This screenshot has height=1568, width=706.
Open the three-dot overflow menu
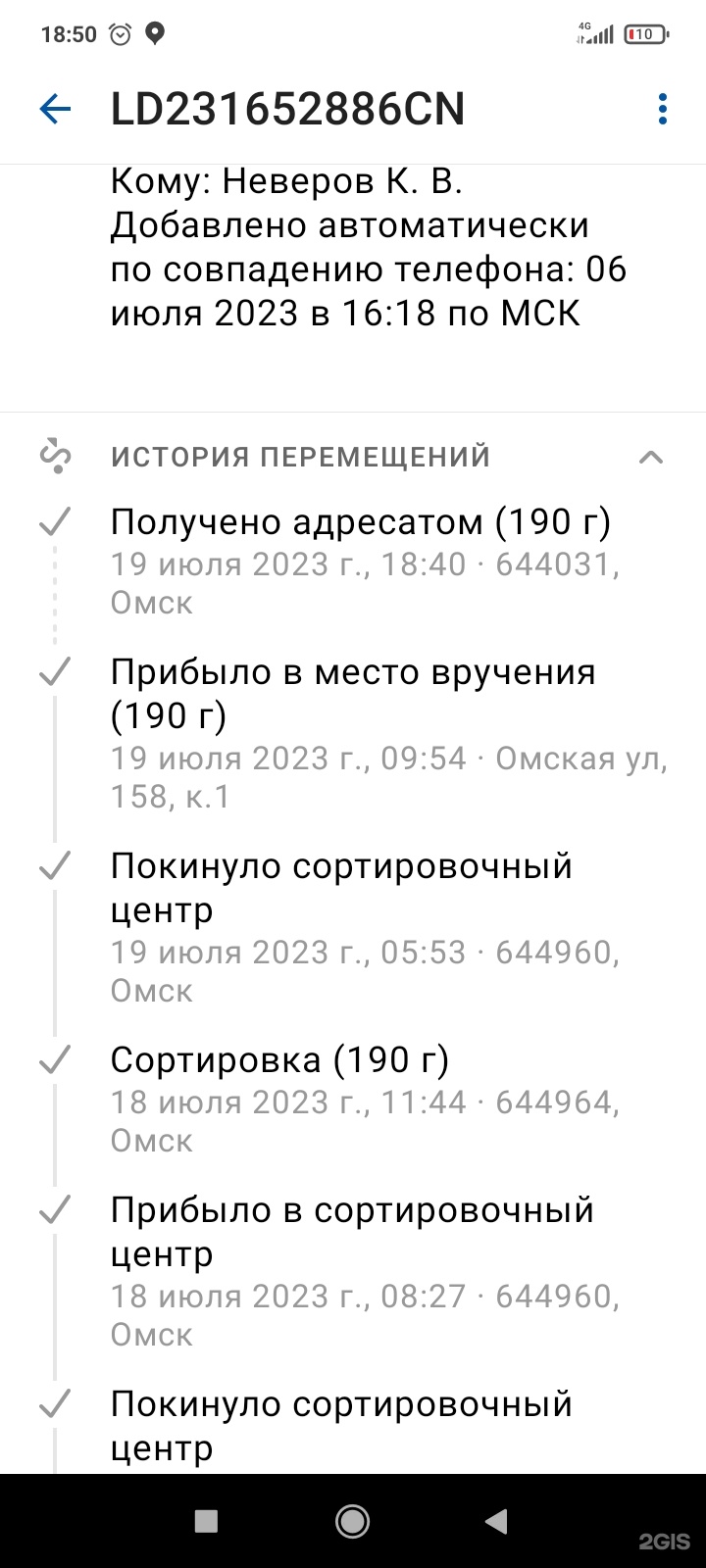[663, 109]
